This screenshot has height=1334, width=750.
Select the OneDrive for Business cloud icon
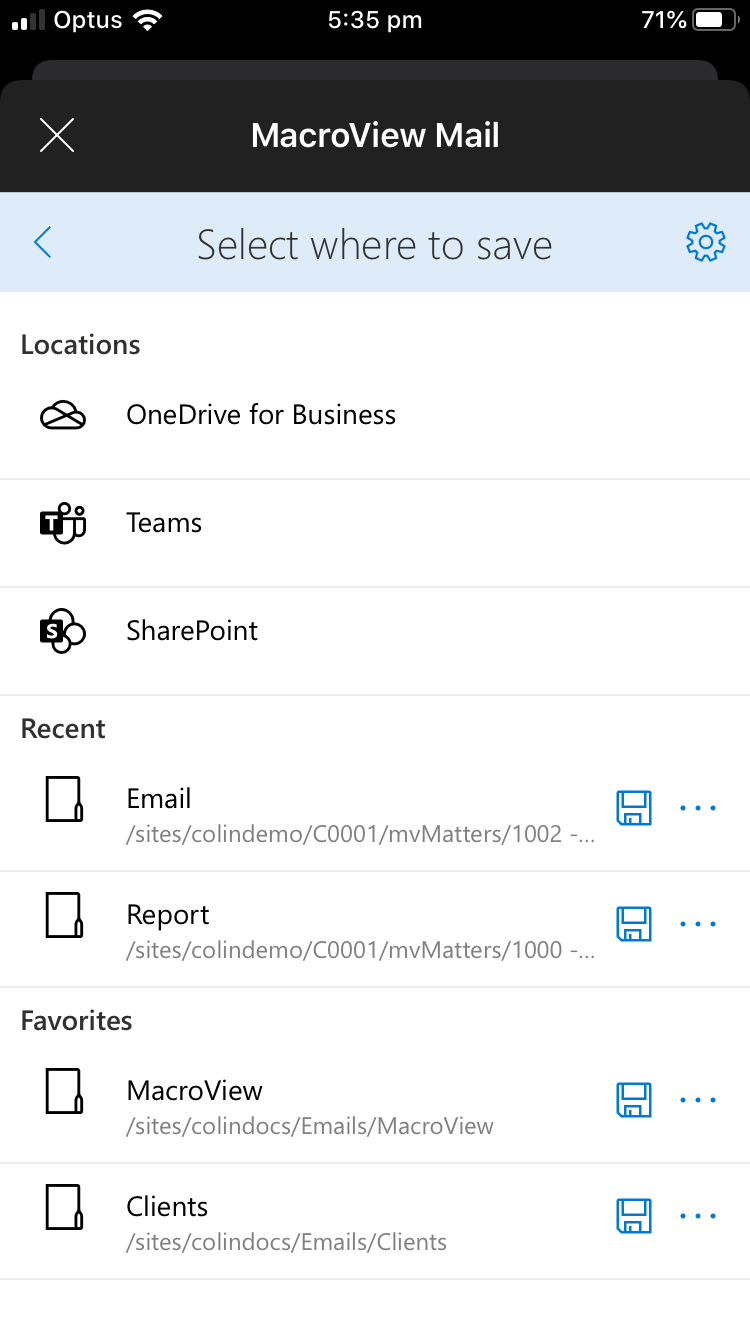click(x=64, y=414)
